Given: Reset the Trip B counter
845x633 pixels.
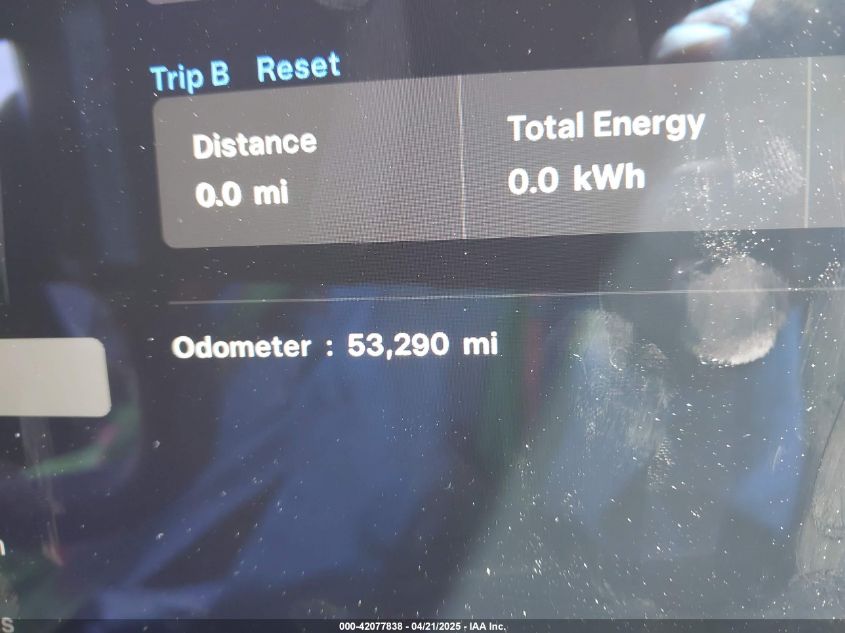Looking at the screenshot, I should [298, 69].
